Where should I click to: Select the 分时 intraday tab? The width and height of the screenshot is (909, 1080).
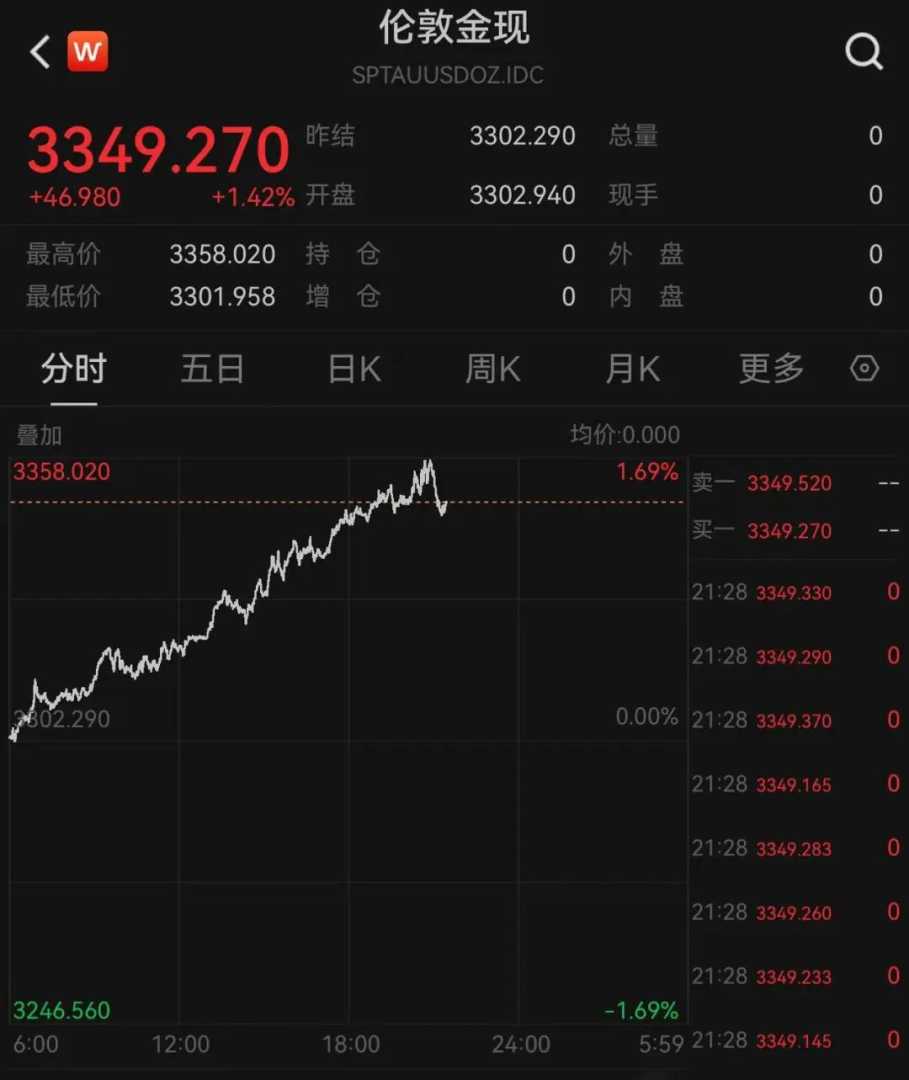(73, 369)
